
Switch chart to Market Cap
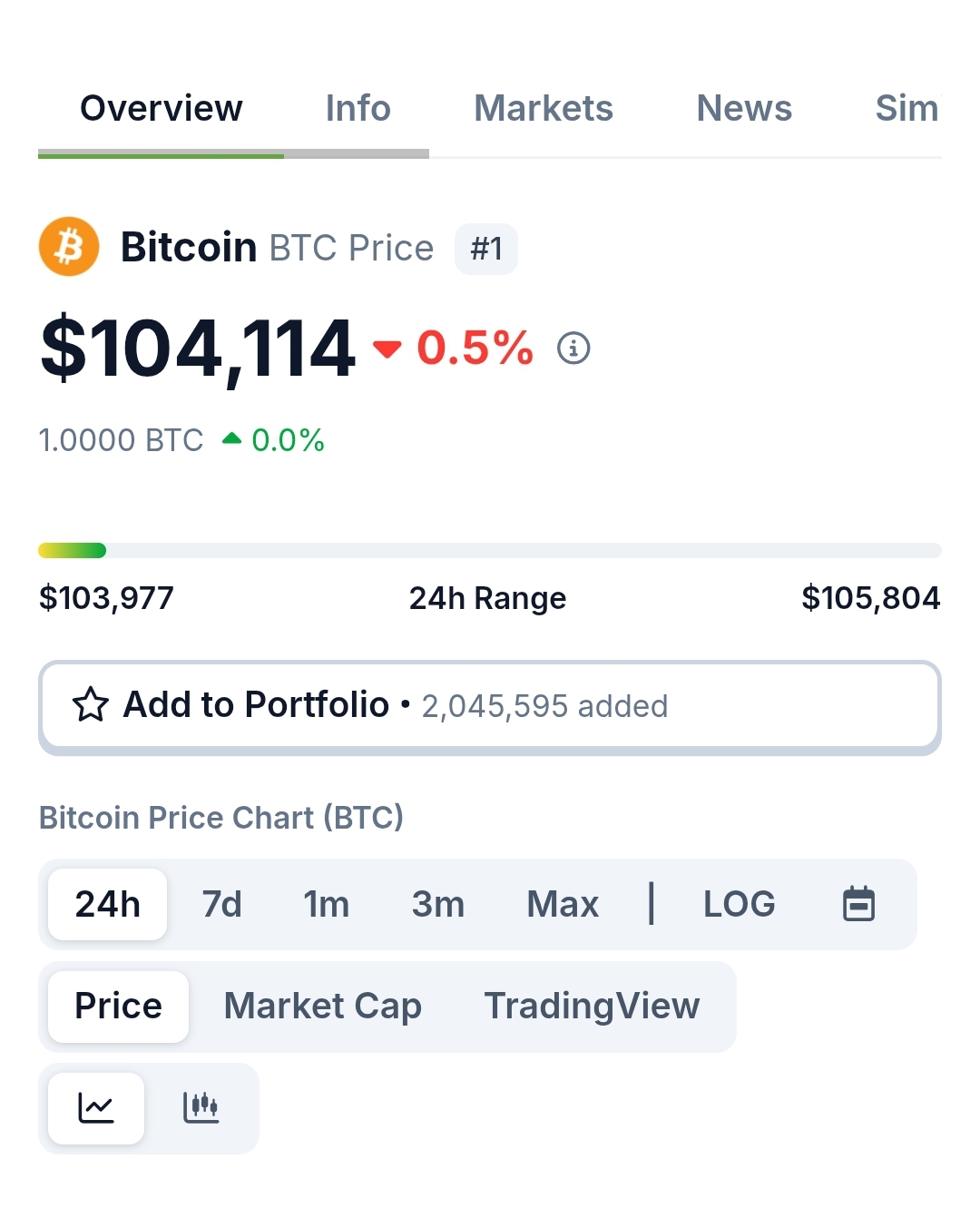[x=322, y=1006]
